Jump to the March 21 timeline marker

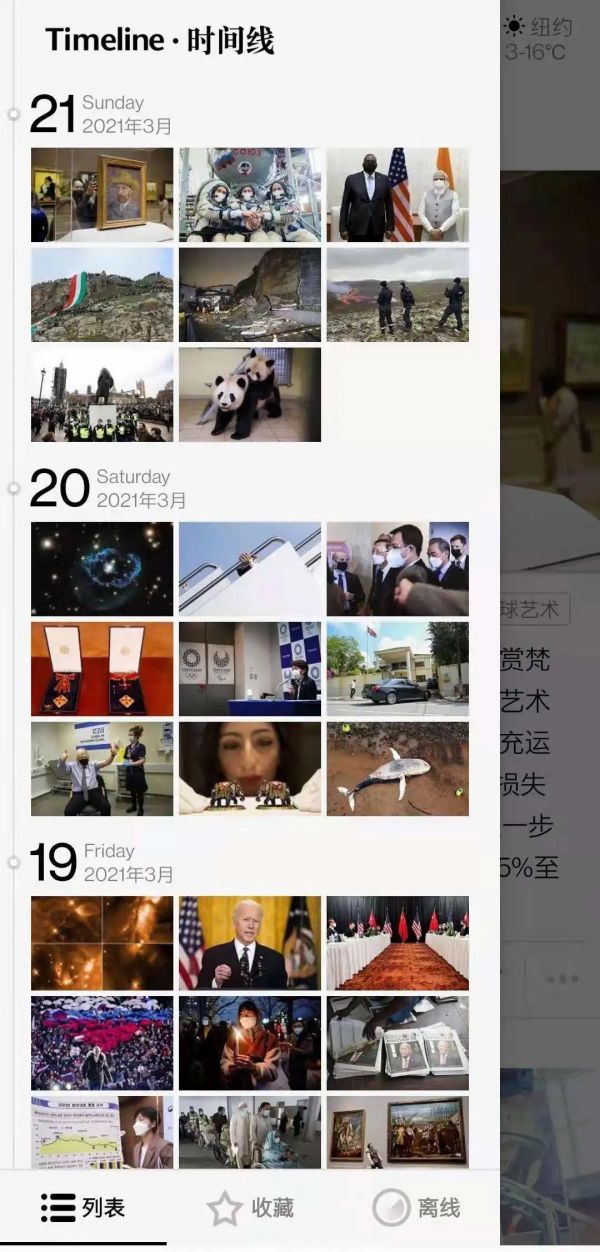[x=14, y=114]
